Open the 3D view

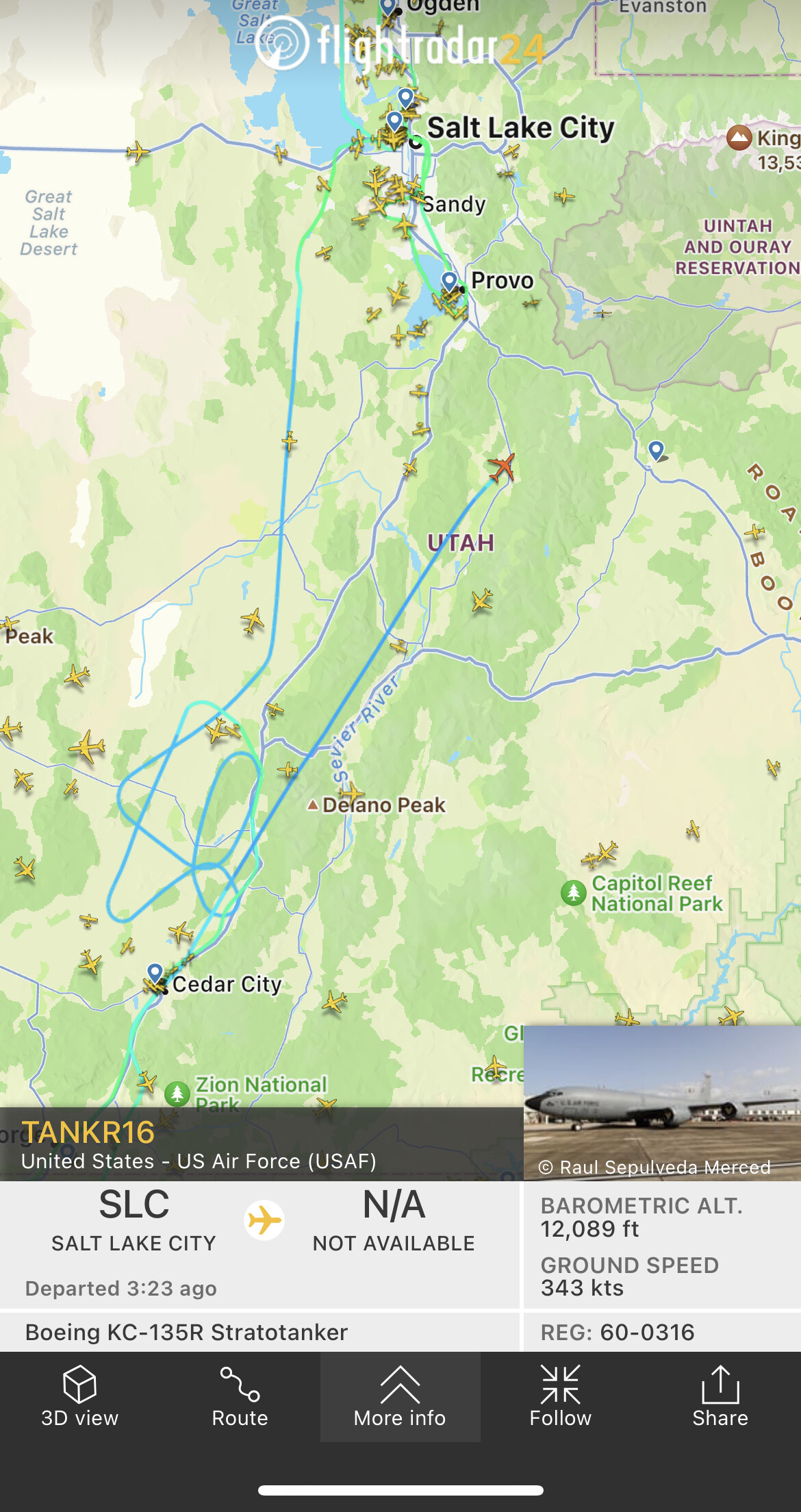pyautogui.click(x=79, y=1397)
